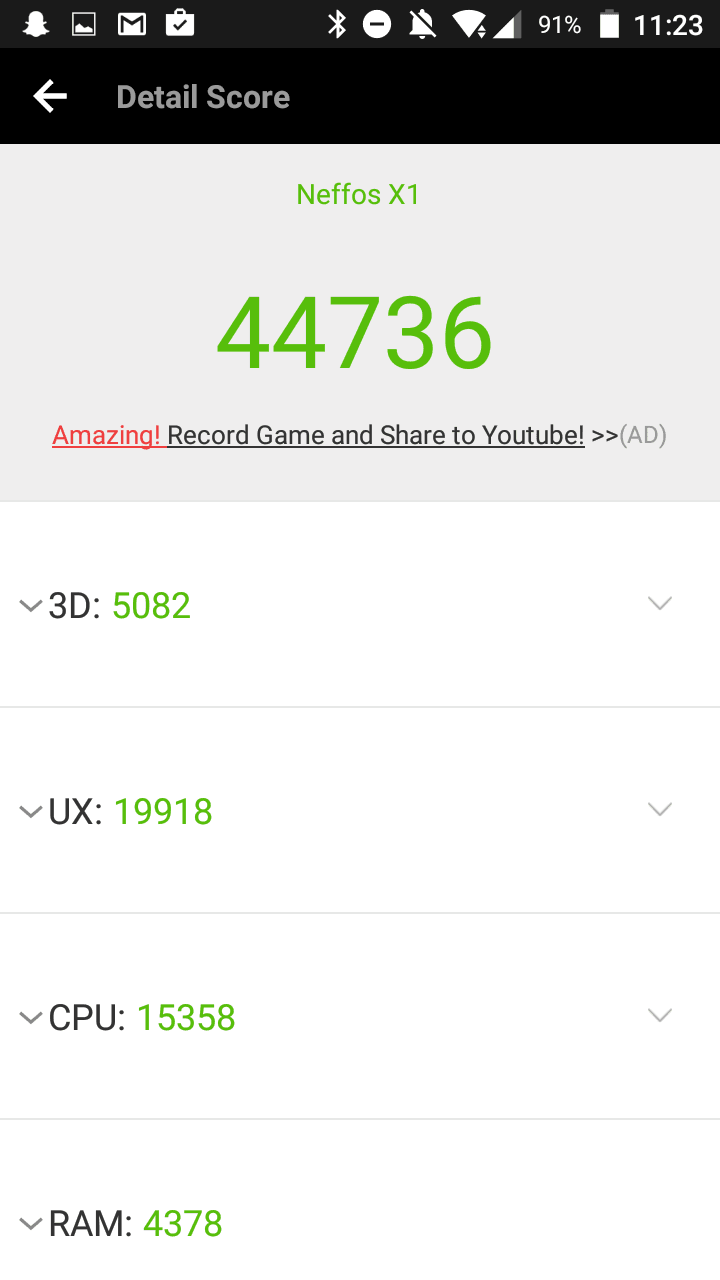
Task: Expand the UX score row
Action: pos(360,811)
